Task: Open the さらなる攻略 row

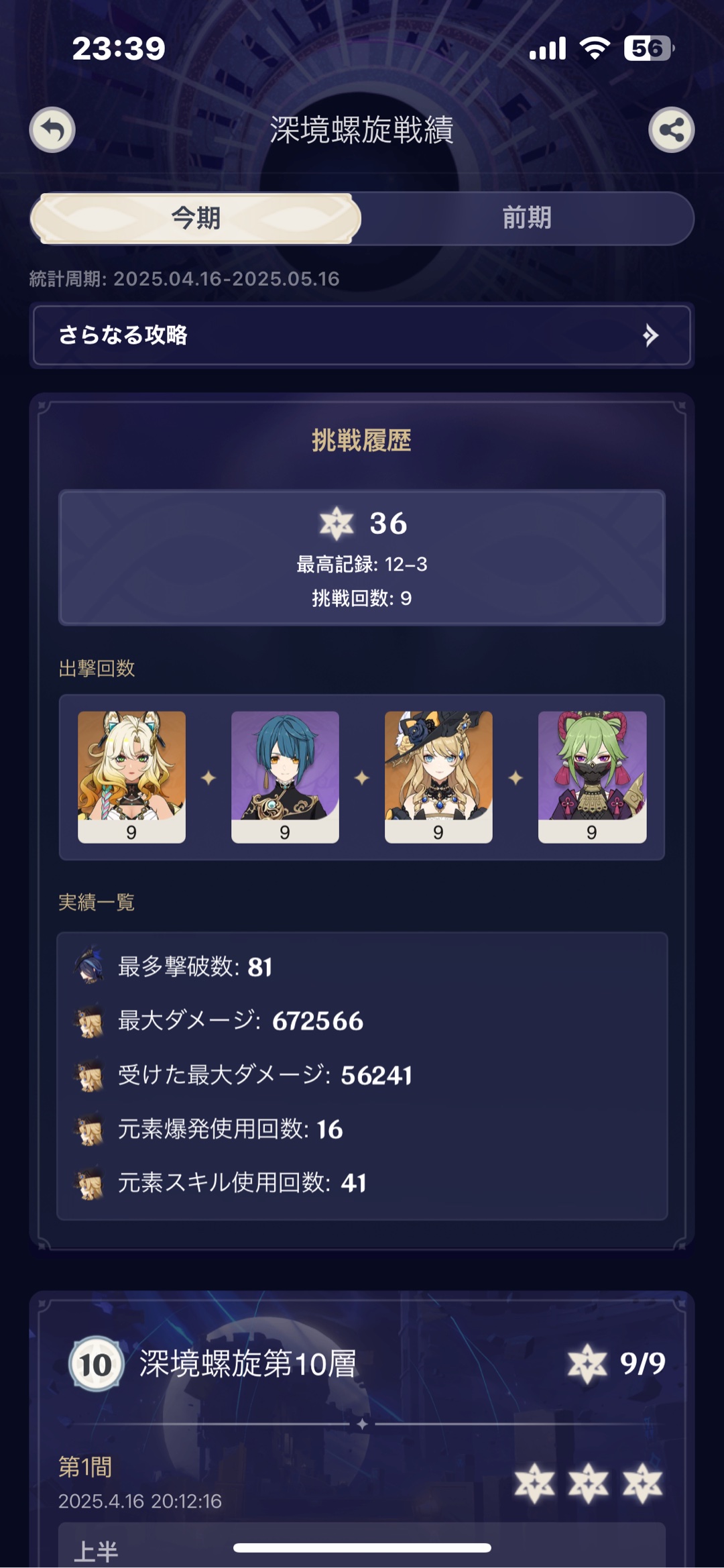Action: (362, 335)
